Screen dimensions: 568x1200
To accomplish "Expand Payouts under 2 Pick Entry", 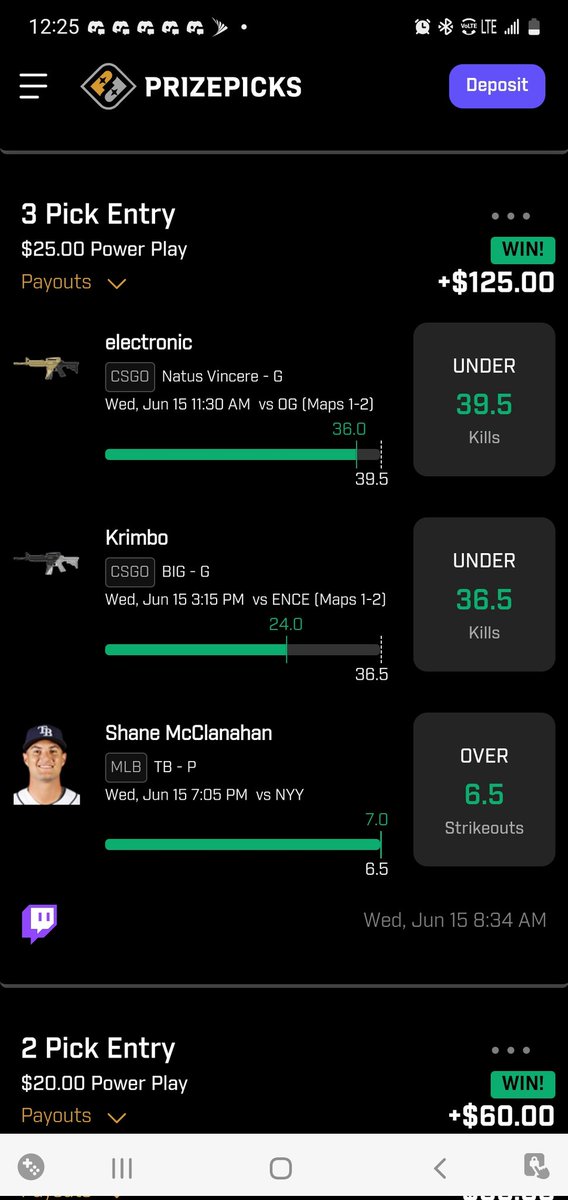I will (74, 1116).
